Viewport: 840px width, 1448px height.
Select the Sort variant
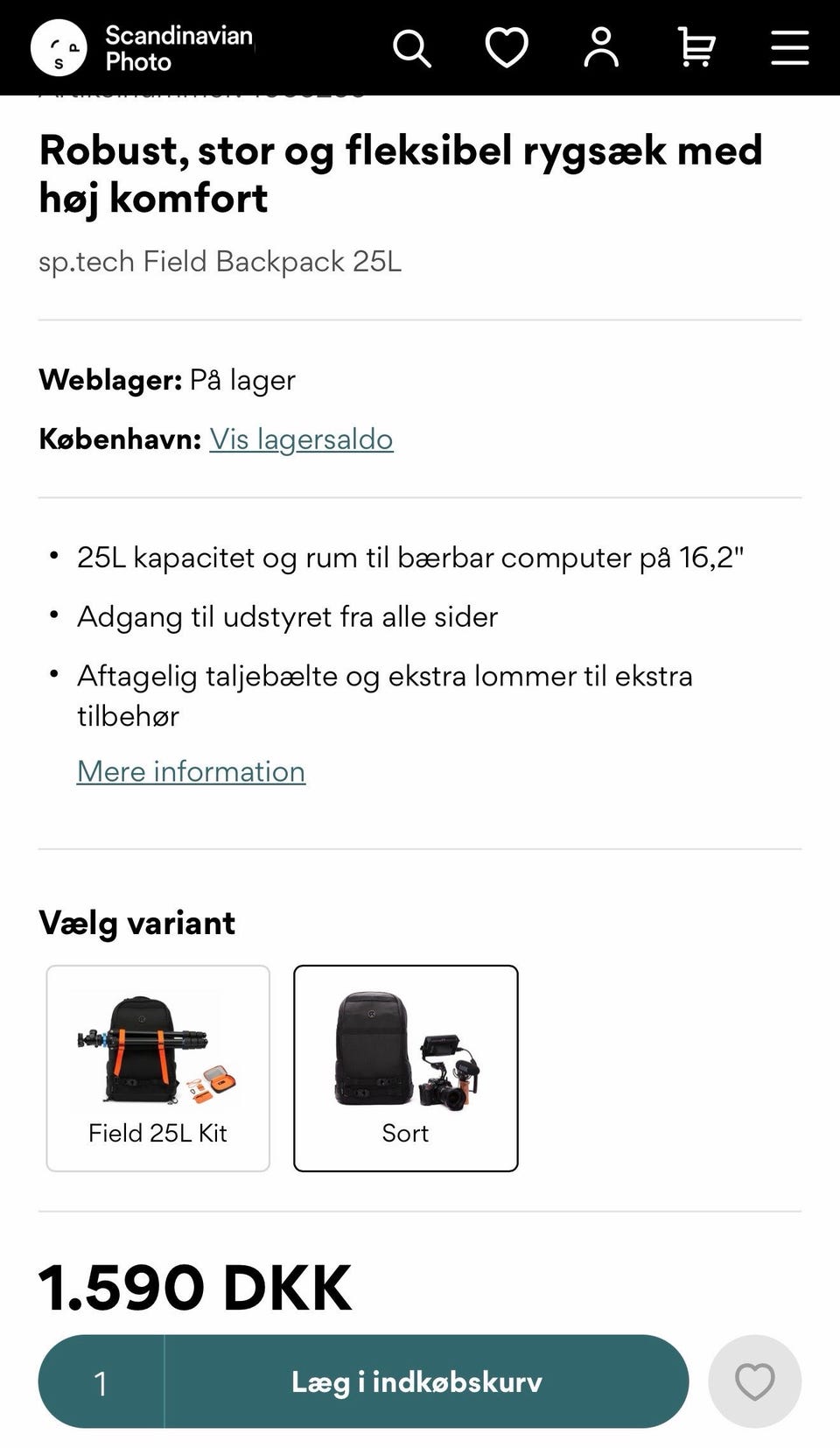(x=406, y=1068)
